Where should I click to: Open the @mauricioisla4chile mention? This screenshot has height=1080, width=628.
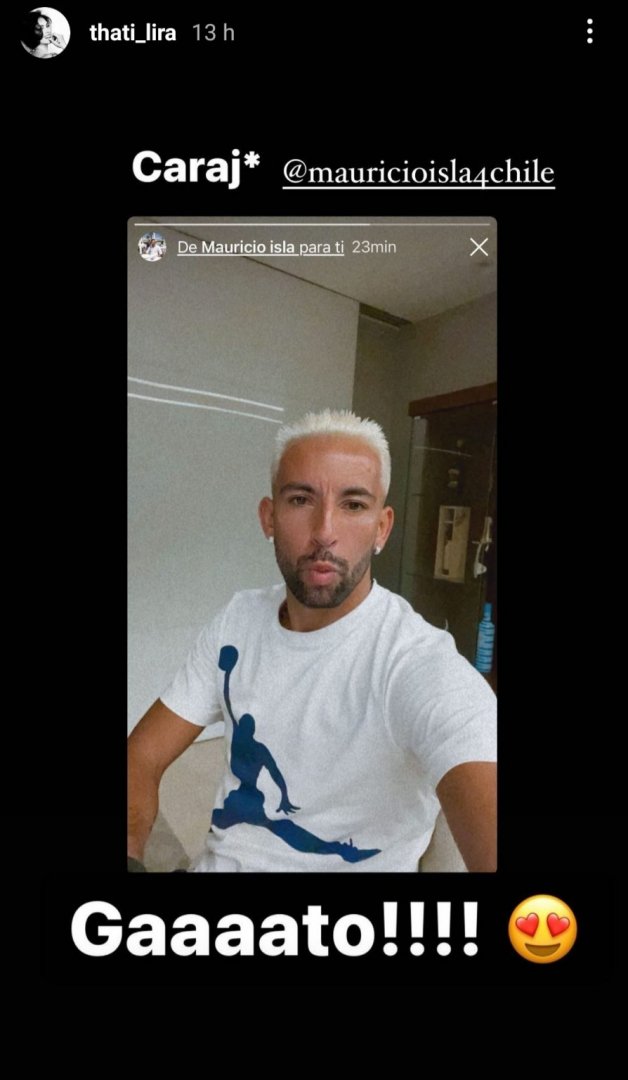coord(418,172)
